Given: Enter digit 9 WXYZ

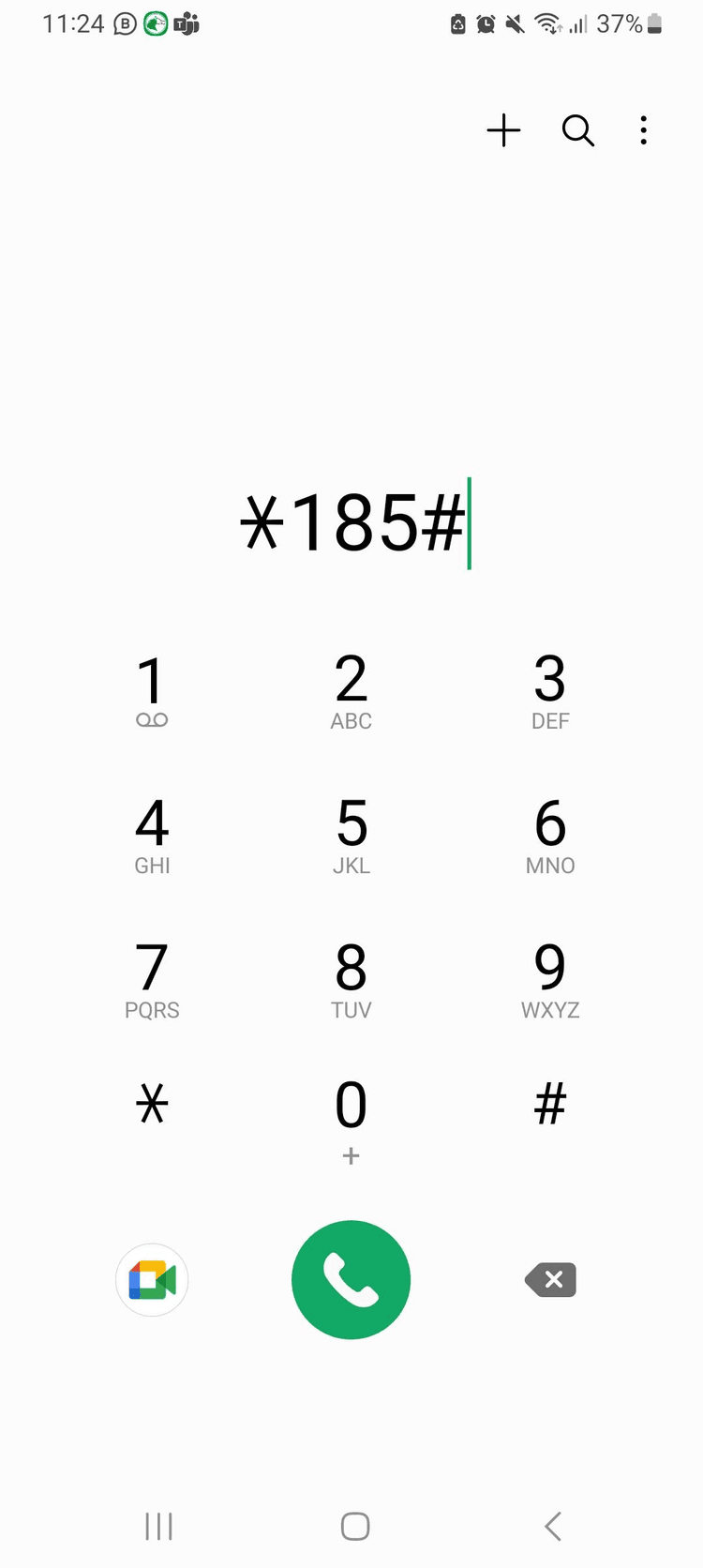Looking at the screenshot, I should pyautogui.click(x=550, y=979).
